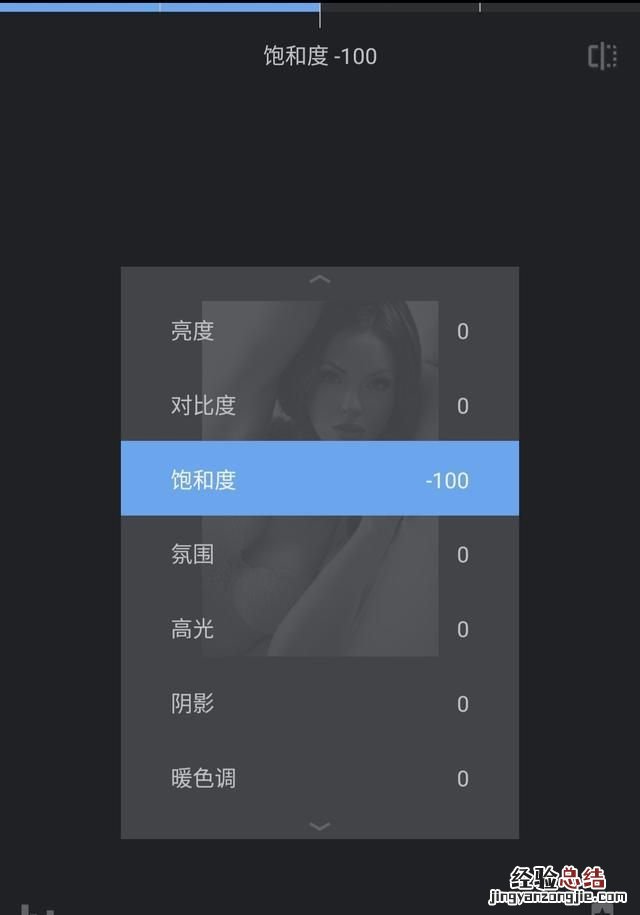
Task: Pick 高光 in the adjustment menu
Action: pyautogui.click(x=319, y=629)
